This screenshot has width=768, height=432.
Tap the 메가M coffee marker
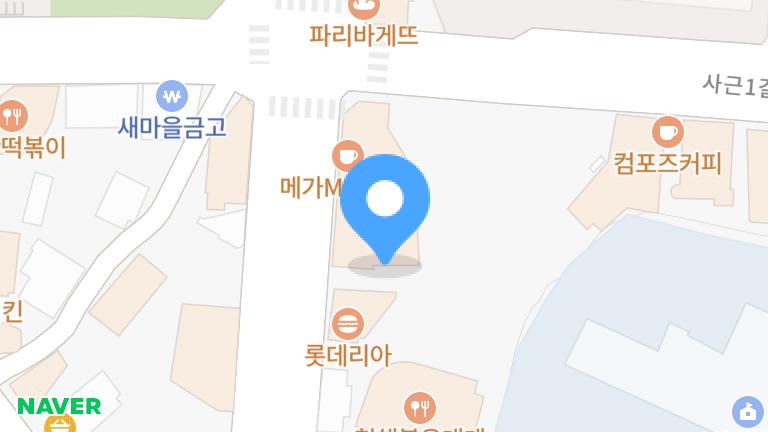346,156
